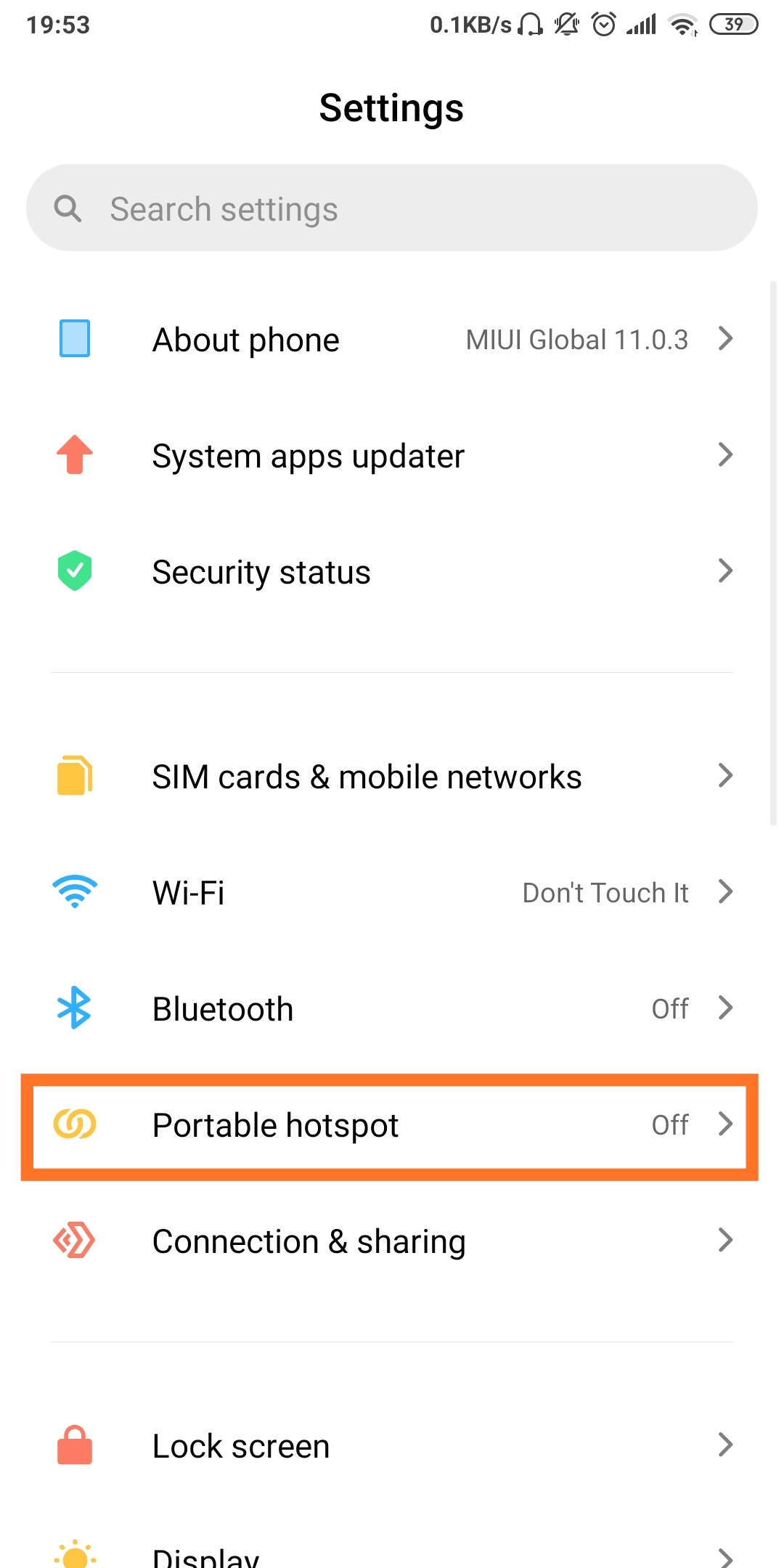Select Portable hotspot
Viewport: 784px width, 1568px height.
pyautogui.click(x=392, y=1125)
